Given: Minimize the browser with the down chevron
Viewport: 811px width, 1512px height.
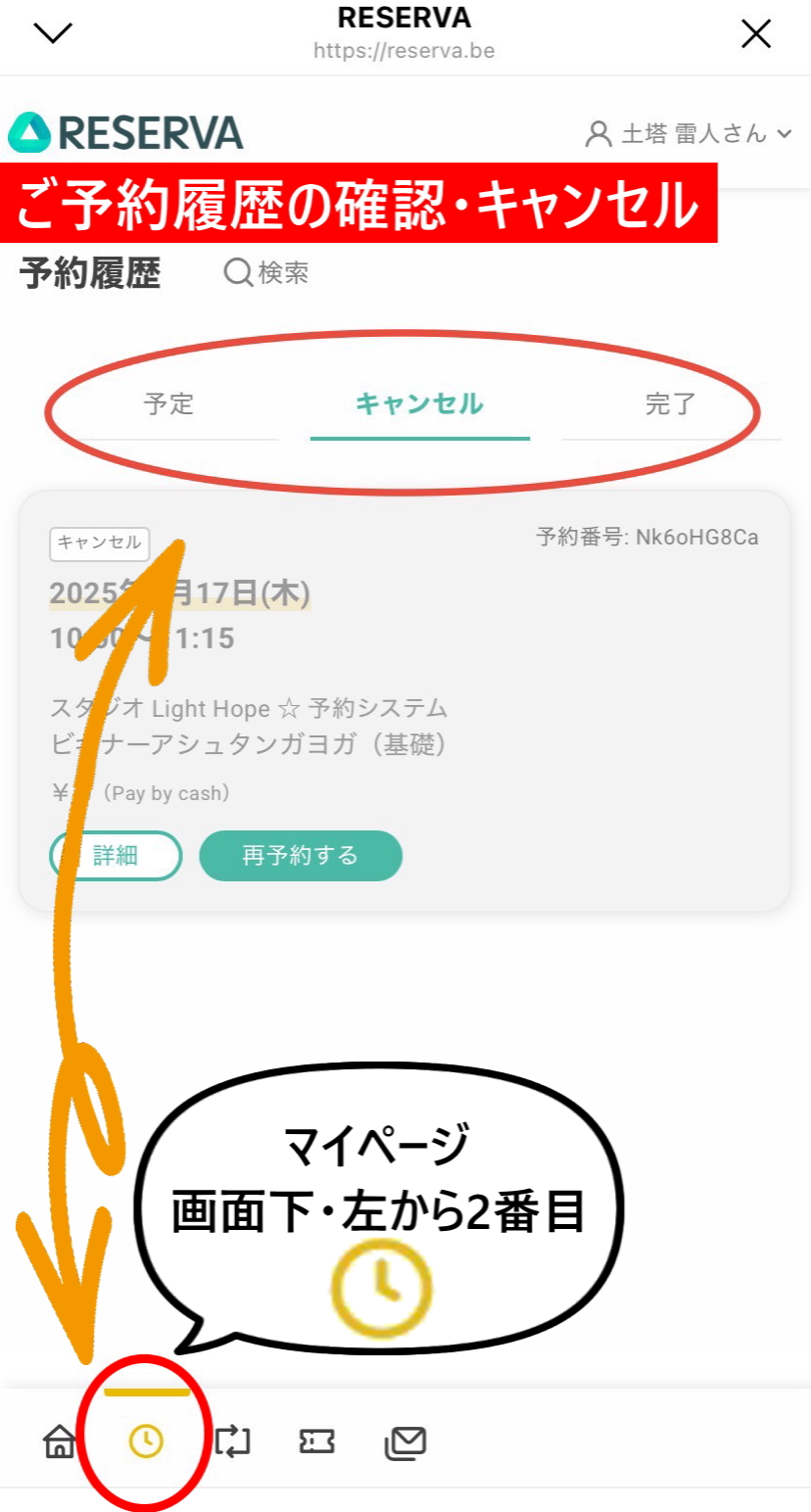Looking at the screenshot, I should point(53,34).
